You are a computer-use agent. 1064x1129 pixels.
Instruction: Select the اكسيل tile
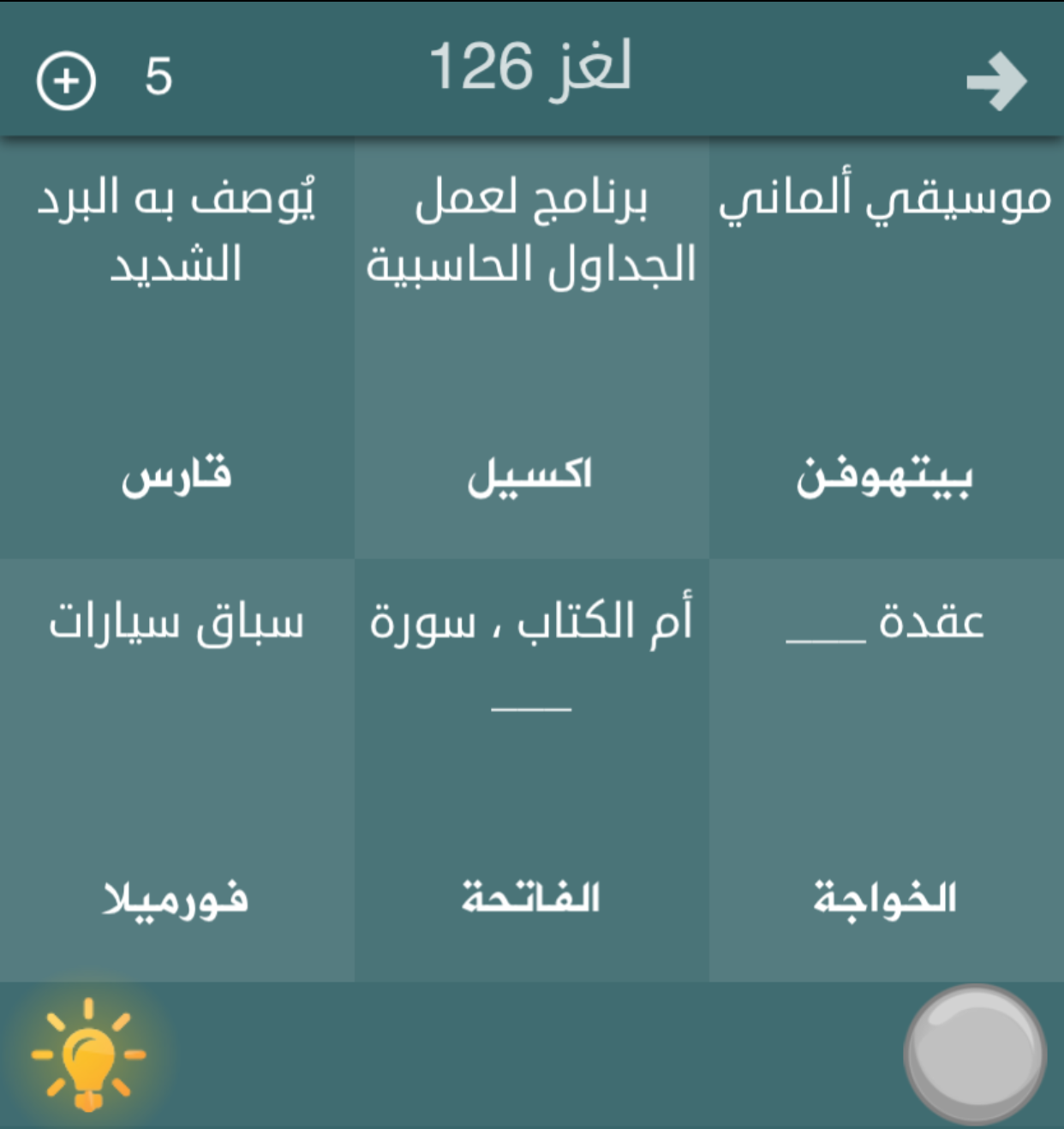(532, 348)
